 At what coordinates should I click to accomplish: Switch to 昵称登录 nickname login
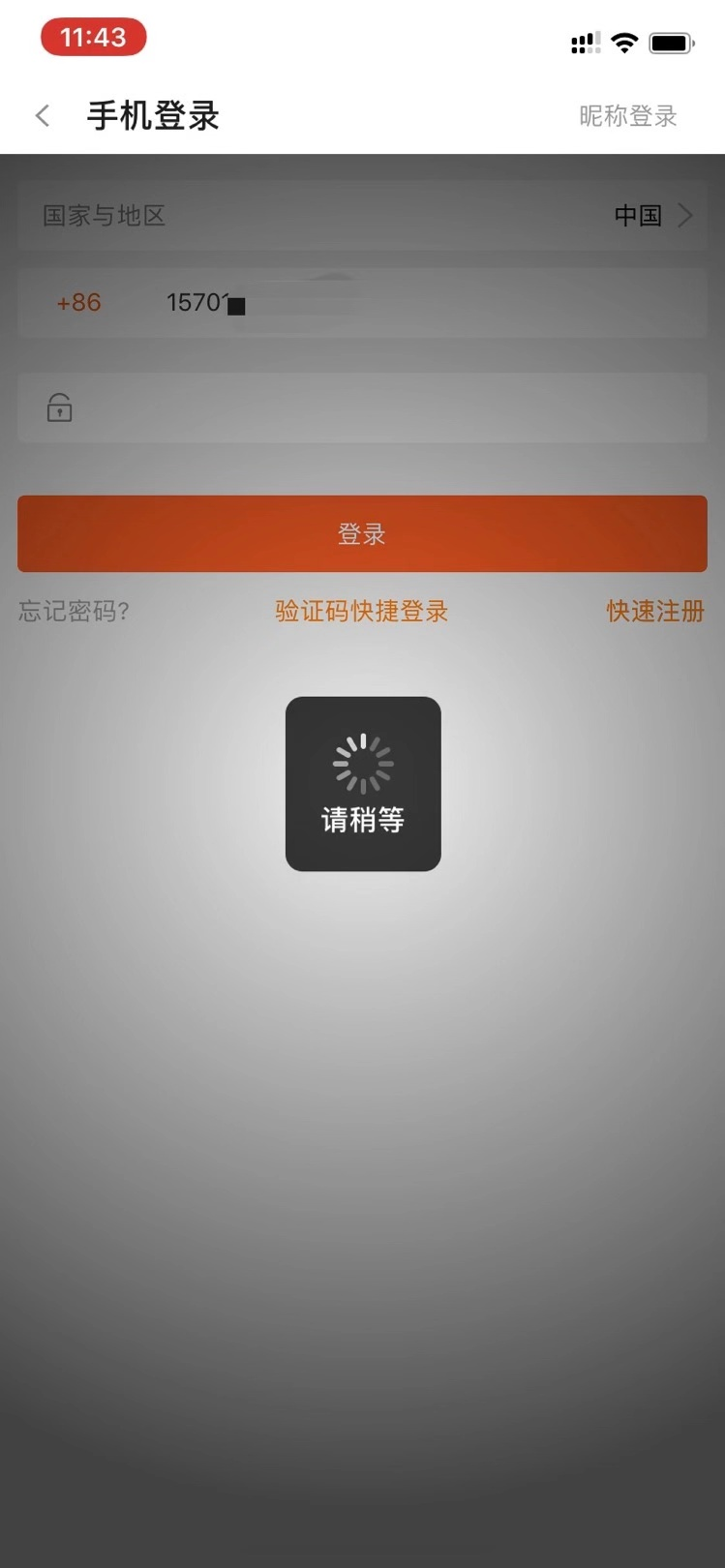(x=627, y=116)
